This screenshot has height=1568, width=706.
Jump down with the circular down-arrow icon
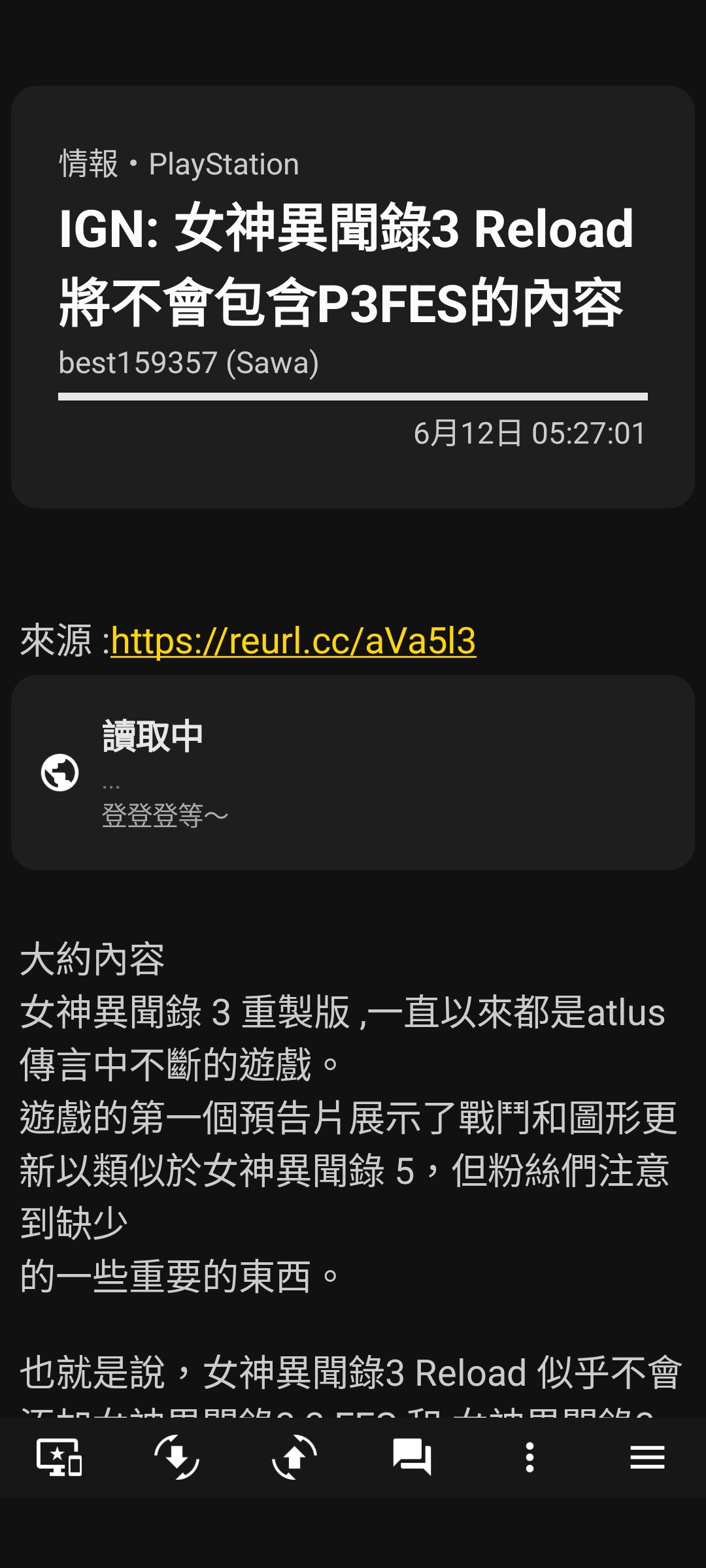tap(176, 1457)
